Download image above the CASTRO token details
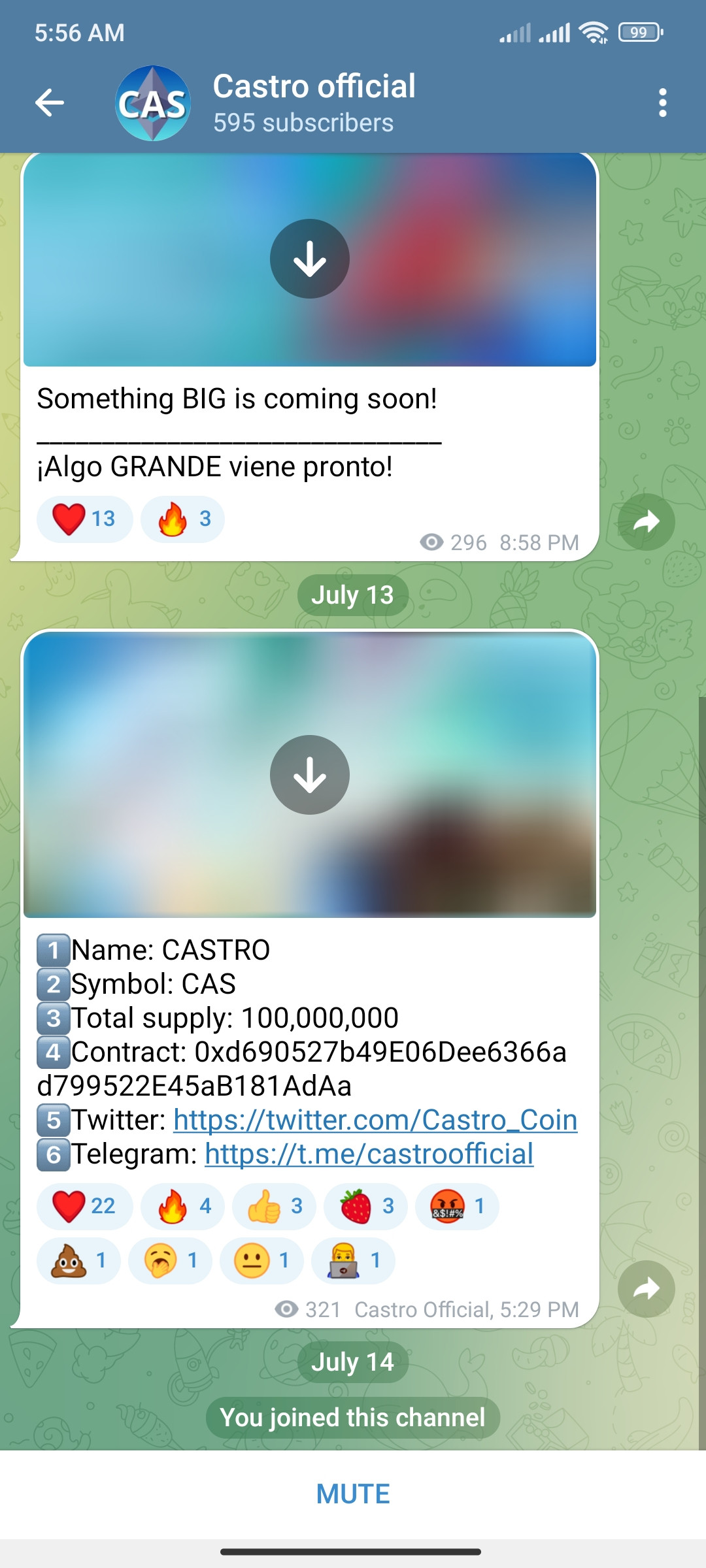Image resolution: width=706 pixels, height=1568 pixels. (310, 775)
